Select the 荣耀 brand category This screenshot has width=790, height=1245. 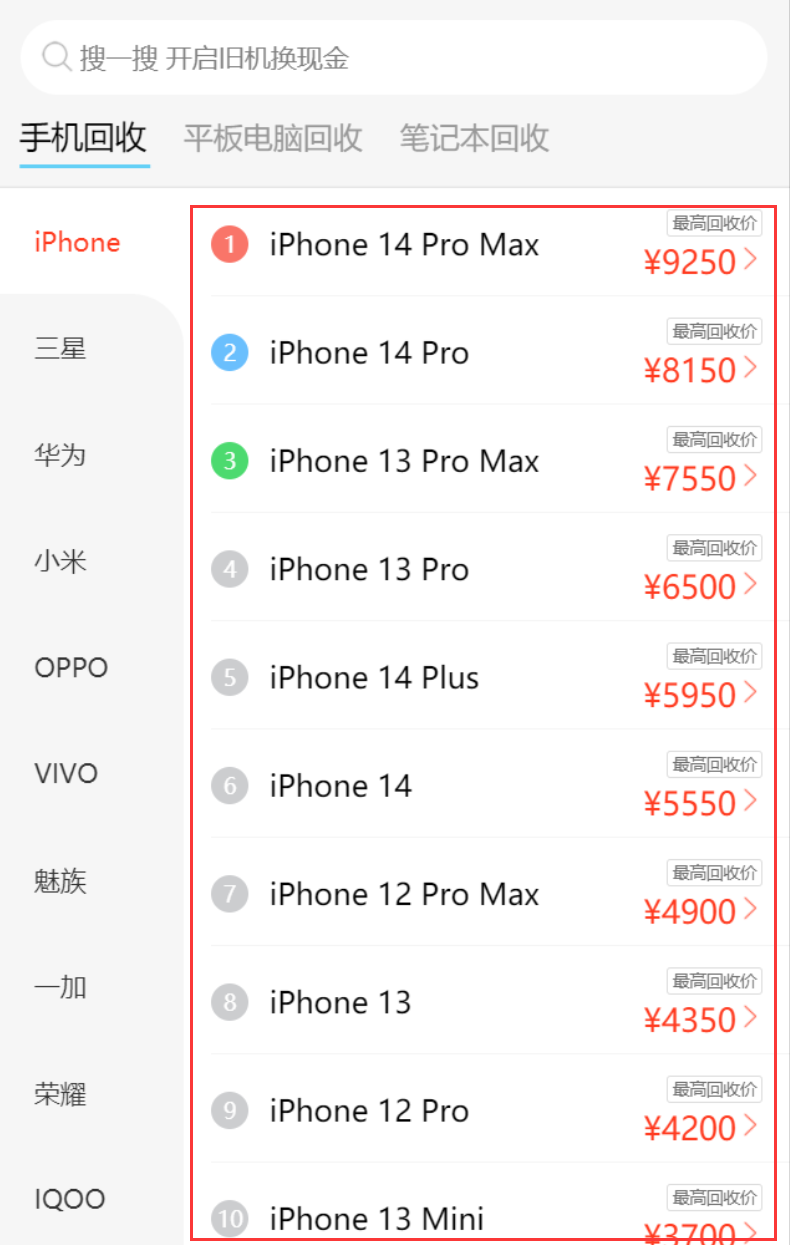tap(61, 1094)
